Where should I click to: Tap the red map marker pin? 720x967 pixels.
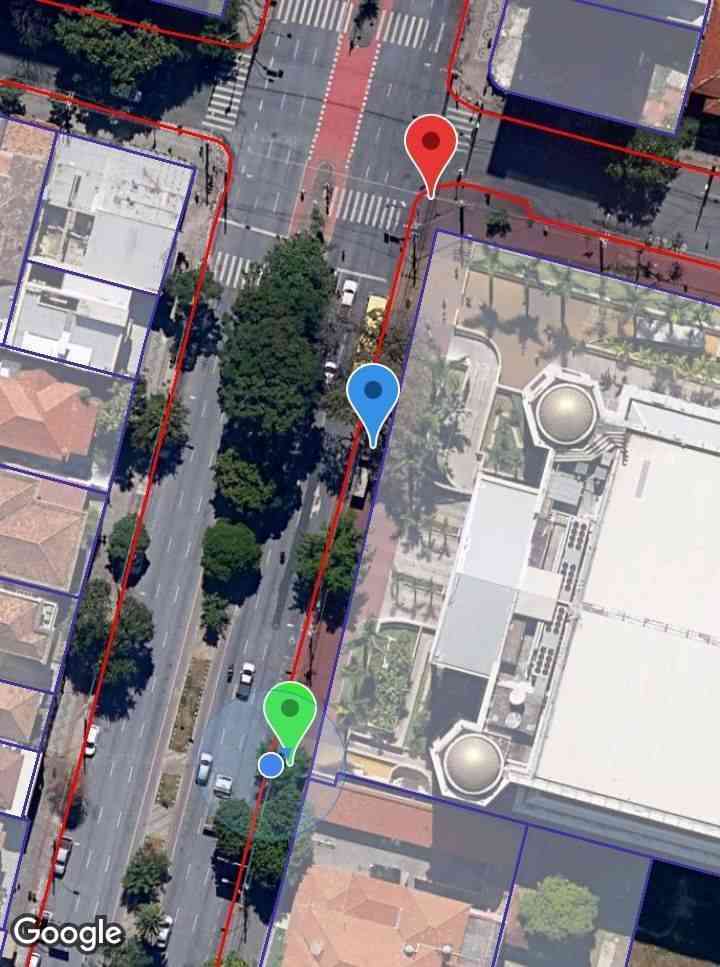tap(431, 147)
